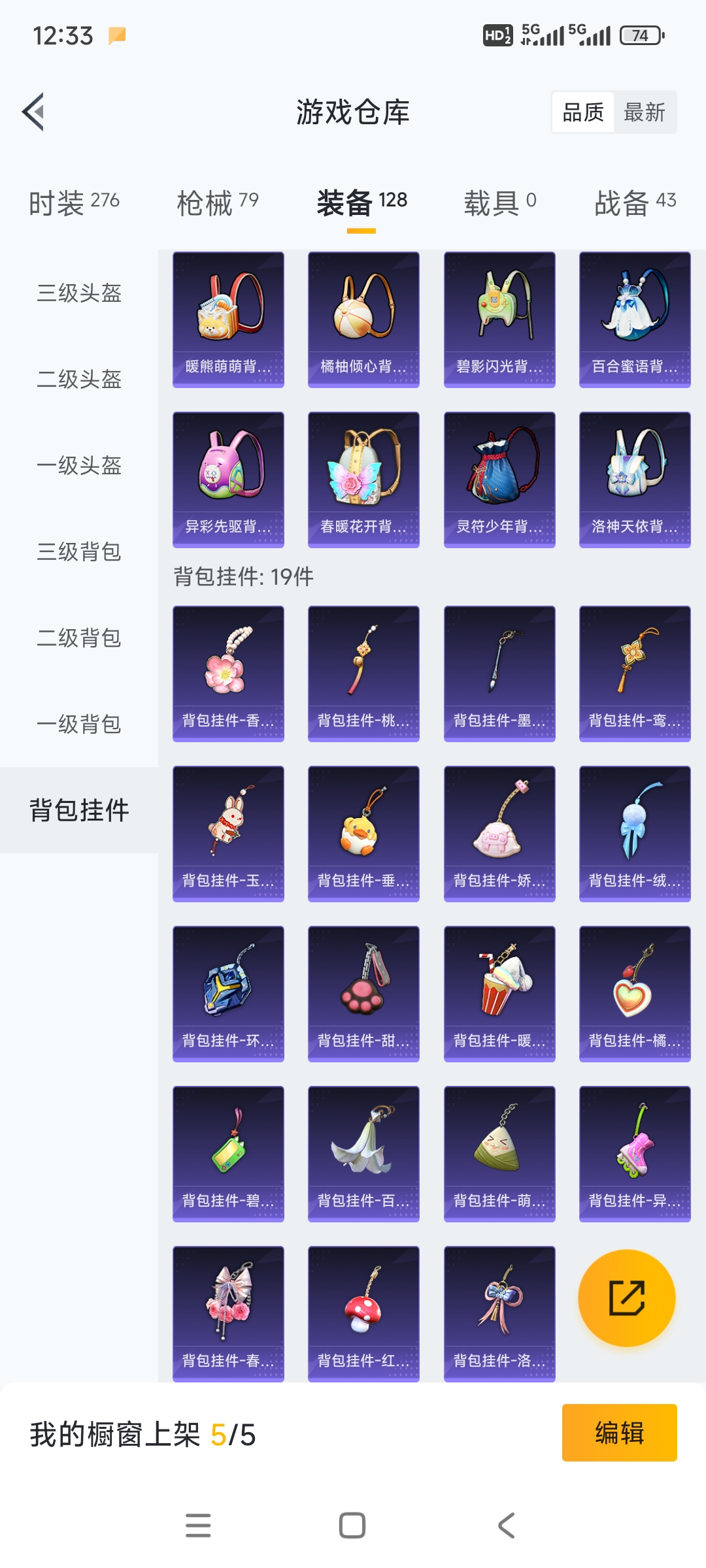Open the 背包挂件-红 mushroom charm
The width and height of the screenshot is (706, 1568).
click(x=363, y=1314)
